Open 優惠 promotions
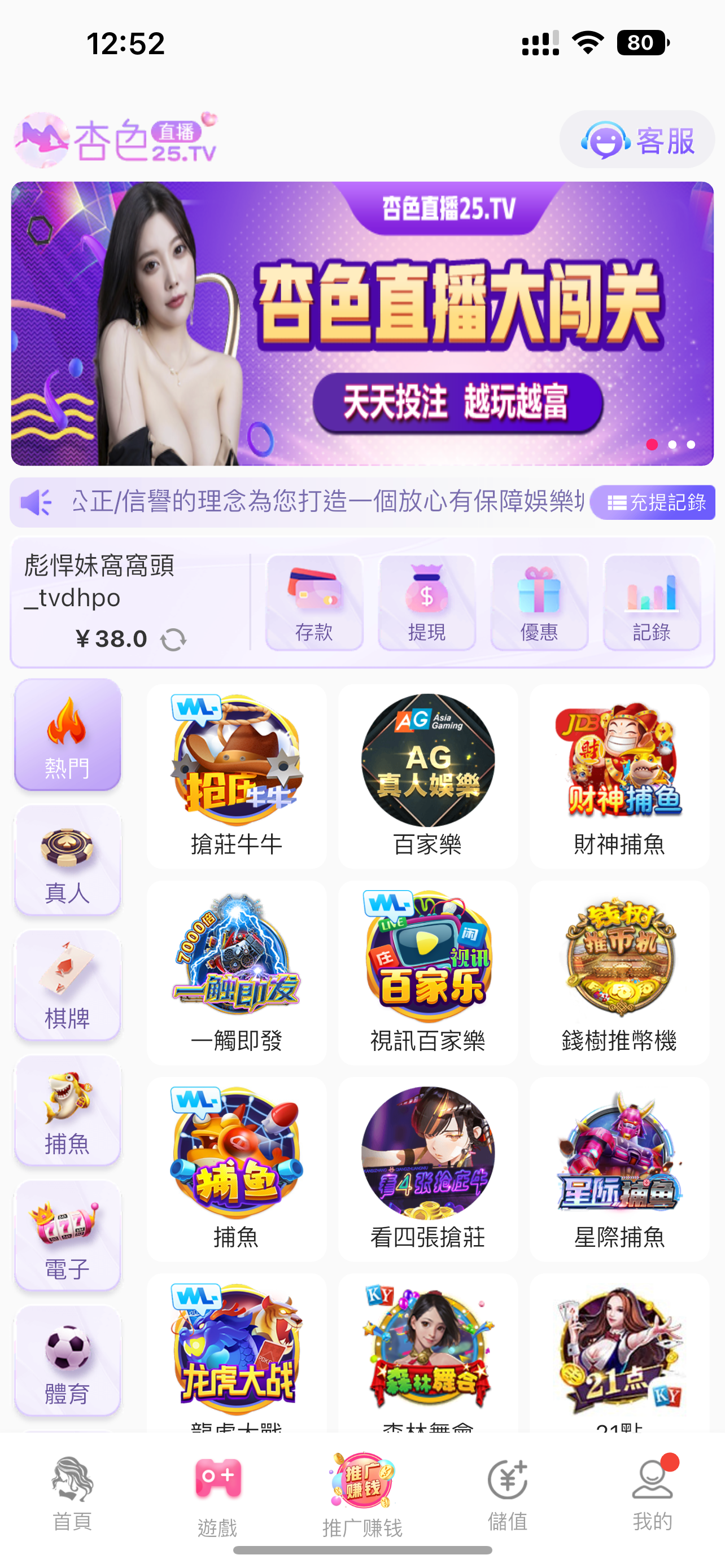725x1568 pixels. (539, 602)
